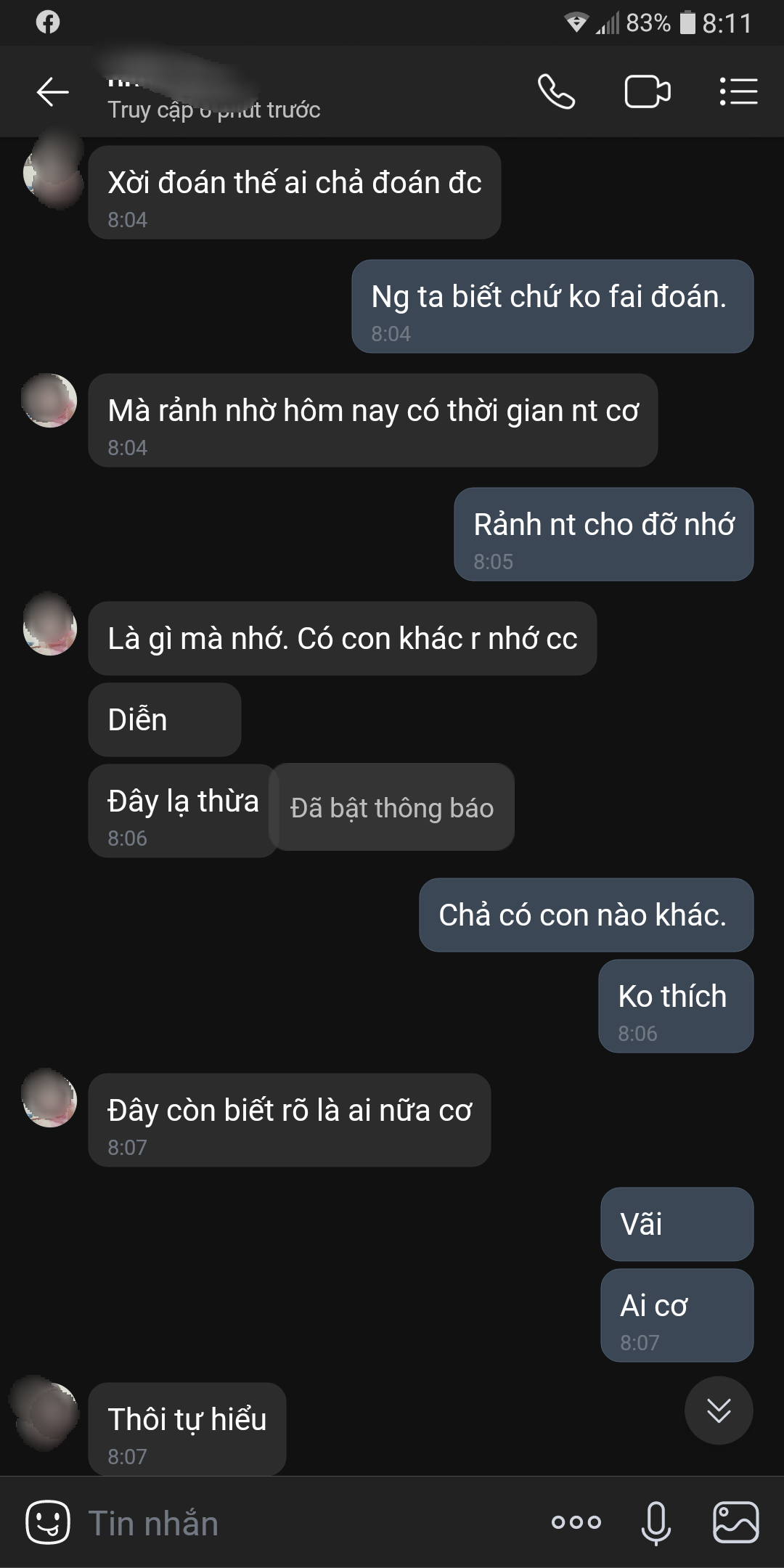Open sender avatar beside 'Thôi tự hiểu'

click(49, 1412)
